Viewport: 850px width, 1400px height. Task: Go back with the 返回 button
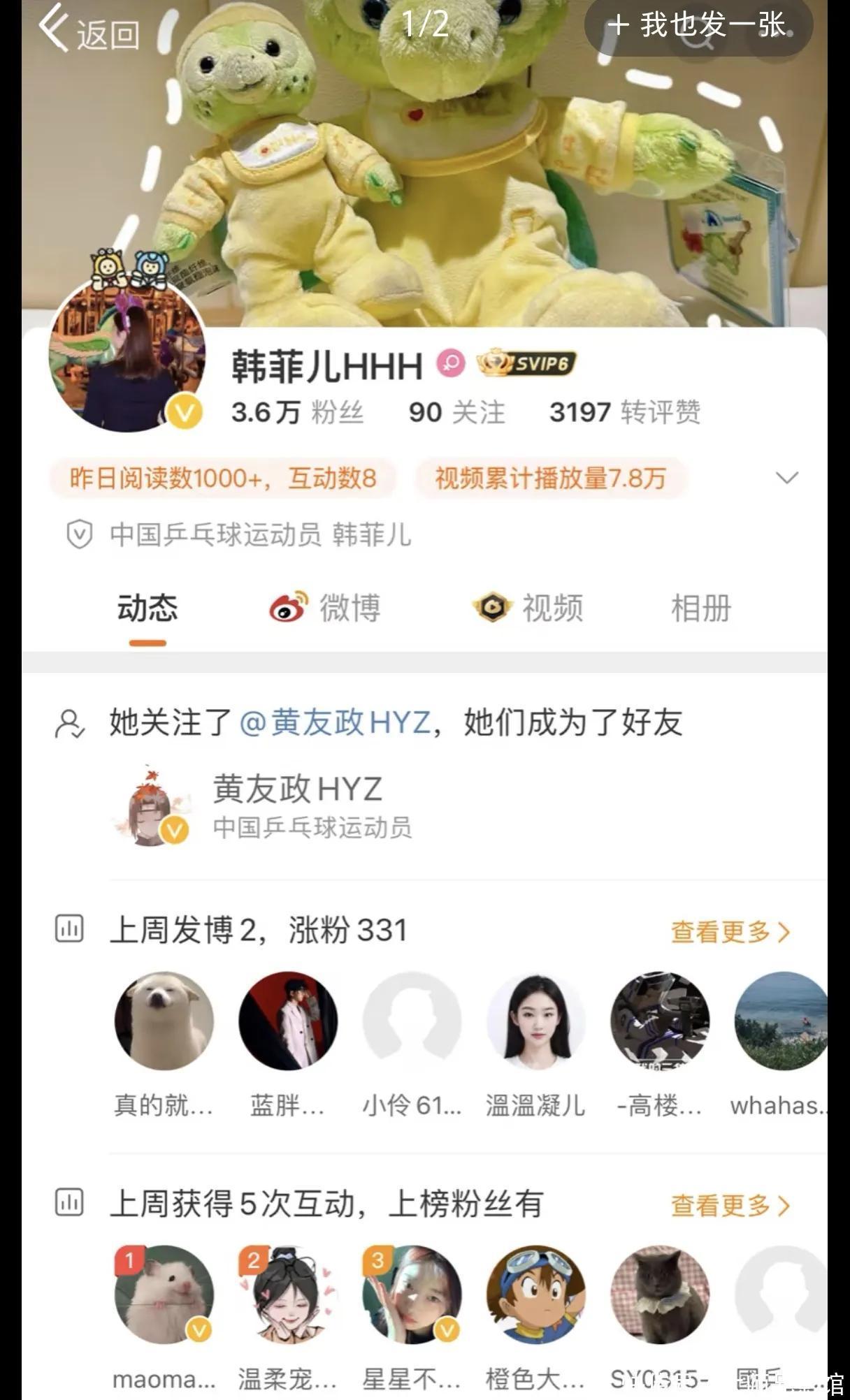[x=89, y=29]
